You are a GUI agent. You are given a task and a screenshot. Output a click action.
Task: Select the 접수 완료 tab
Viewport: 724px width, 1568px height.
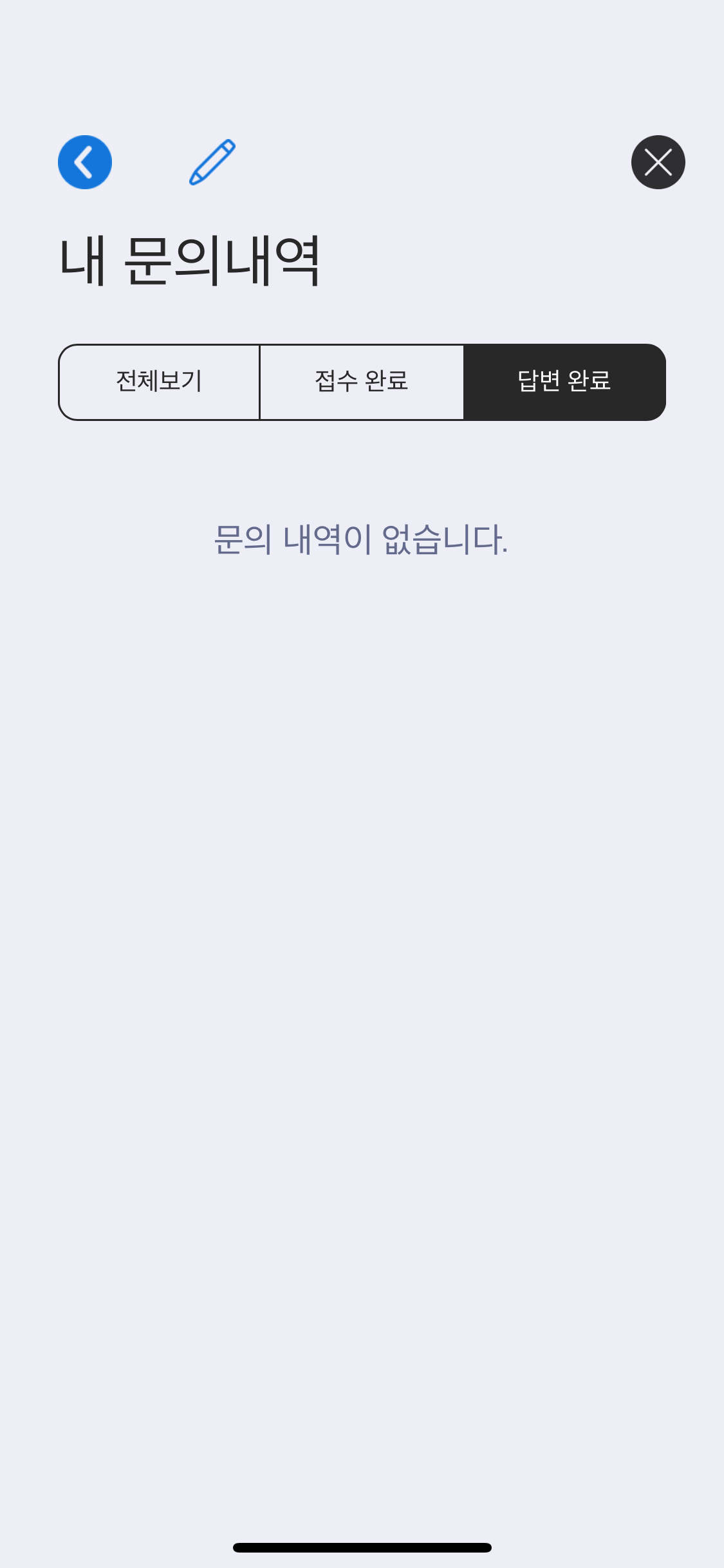pyautogui.click(x=362, y=382)
